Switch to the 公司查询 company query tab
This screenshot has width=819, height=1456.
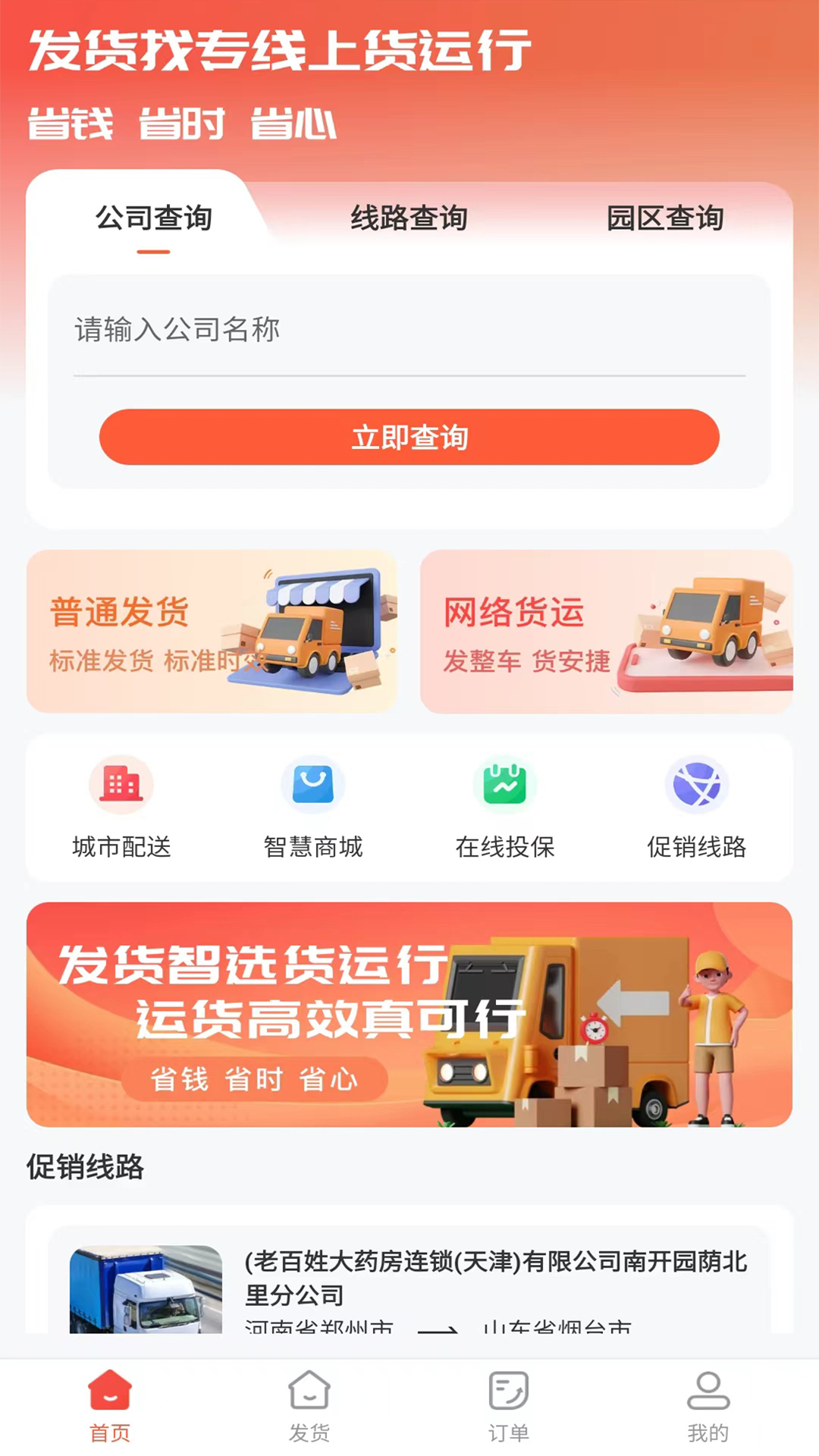(153, 218)
